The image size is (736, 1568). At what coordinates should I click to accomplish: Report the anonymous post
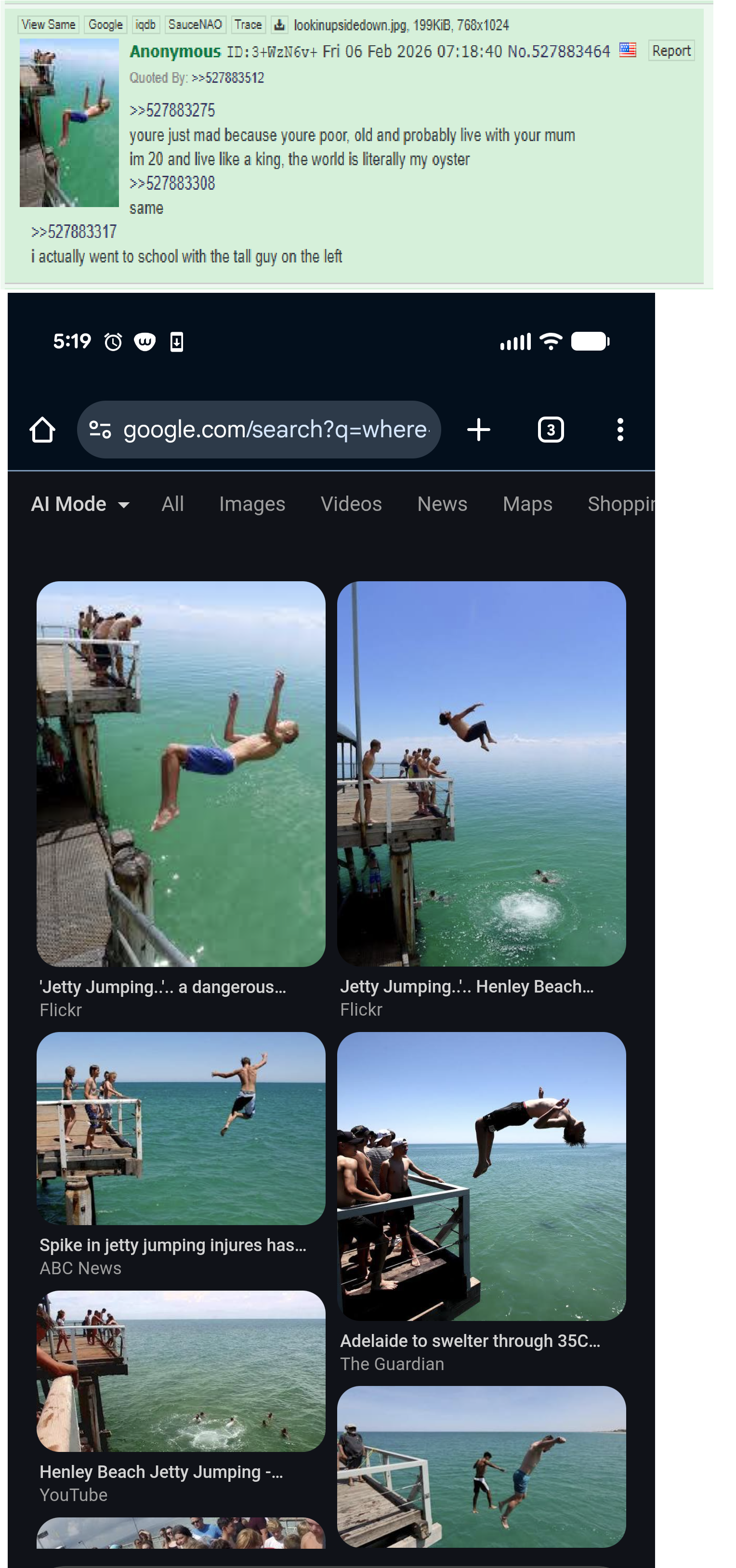(x=671, y=51)
